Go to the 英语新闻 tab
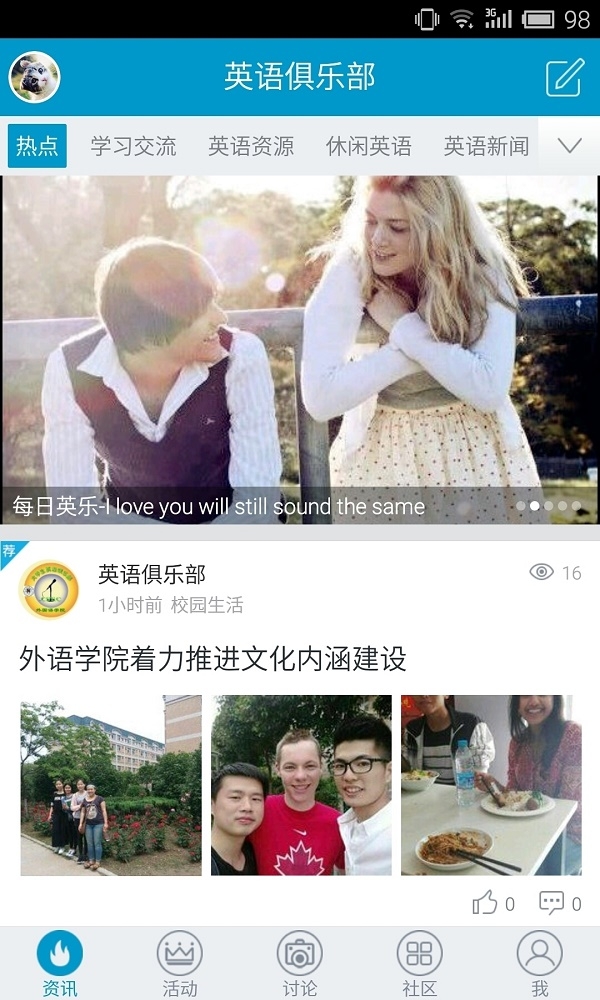Viewport: 600px width, 1000px height. click(486, 146)
